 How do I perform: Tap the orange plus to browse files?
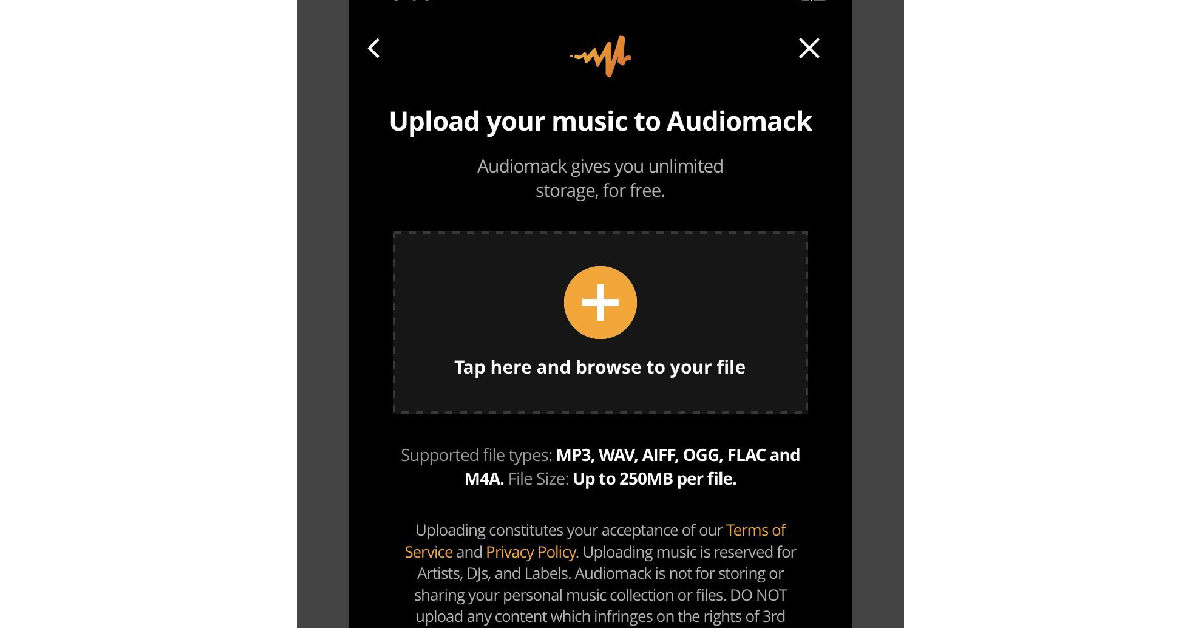600,302
